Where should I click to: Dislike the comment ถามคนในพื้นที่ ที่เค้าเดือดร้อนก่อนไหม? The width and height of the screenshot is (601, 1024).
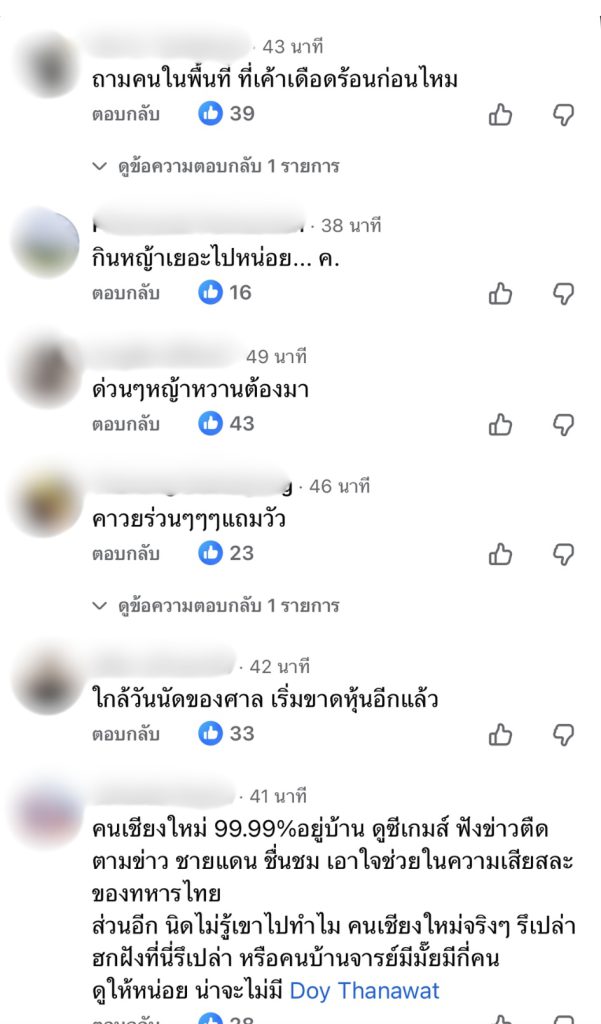[x=564, y=115]
